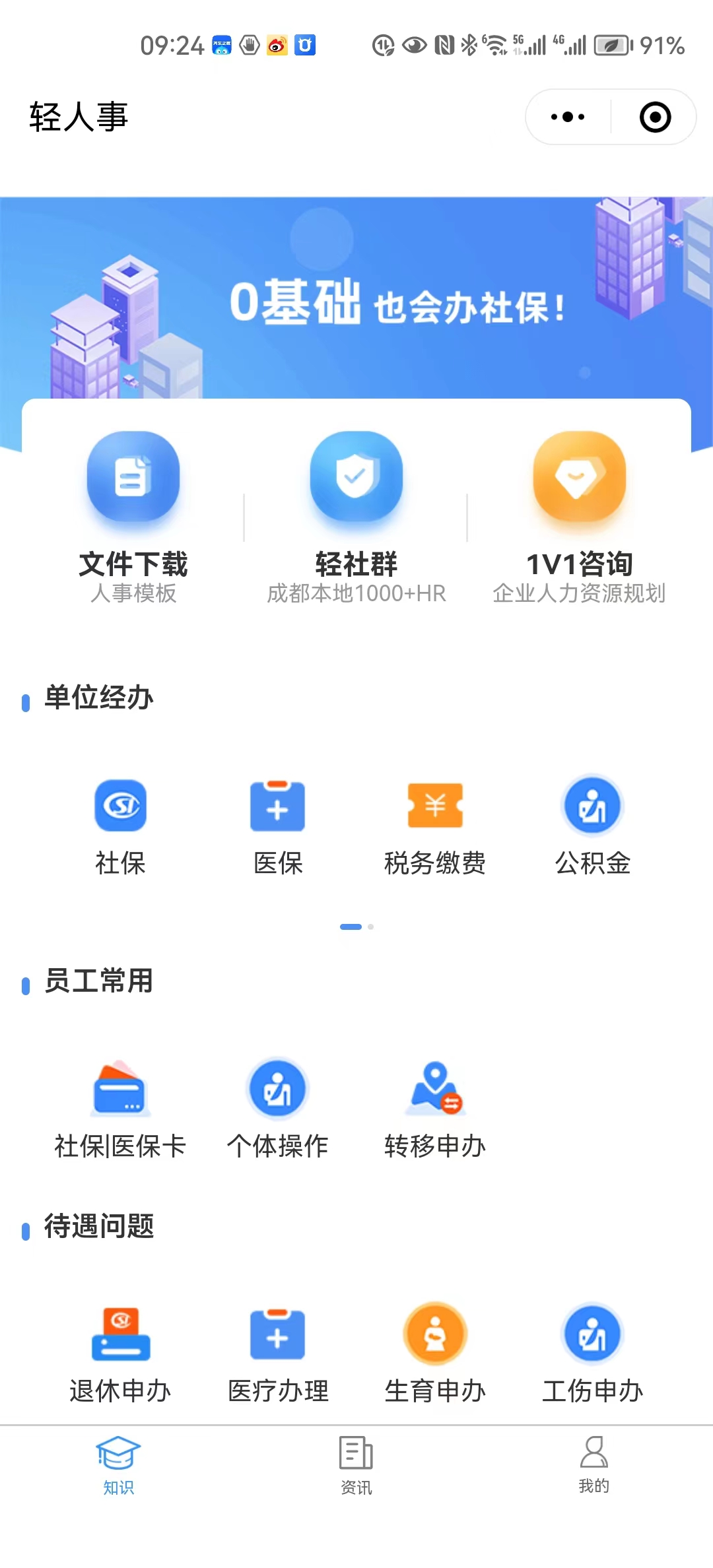Viewport: 713px width, 1568px height.
Task: Open 生育申办 service
Action: tap(435, 1354)
